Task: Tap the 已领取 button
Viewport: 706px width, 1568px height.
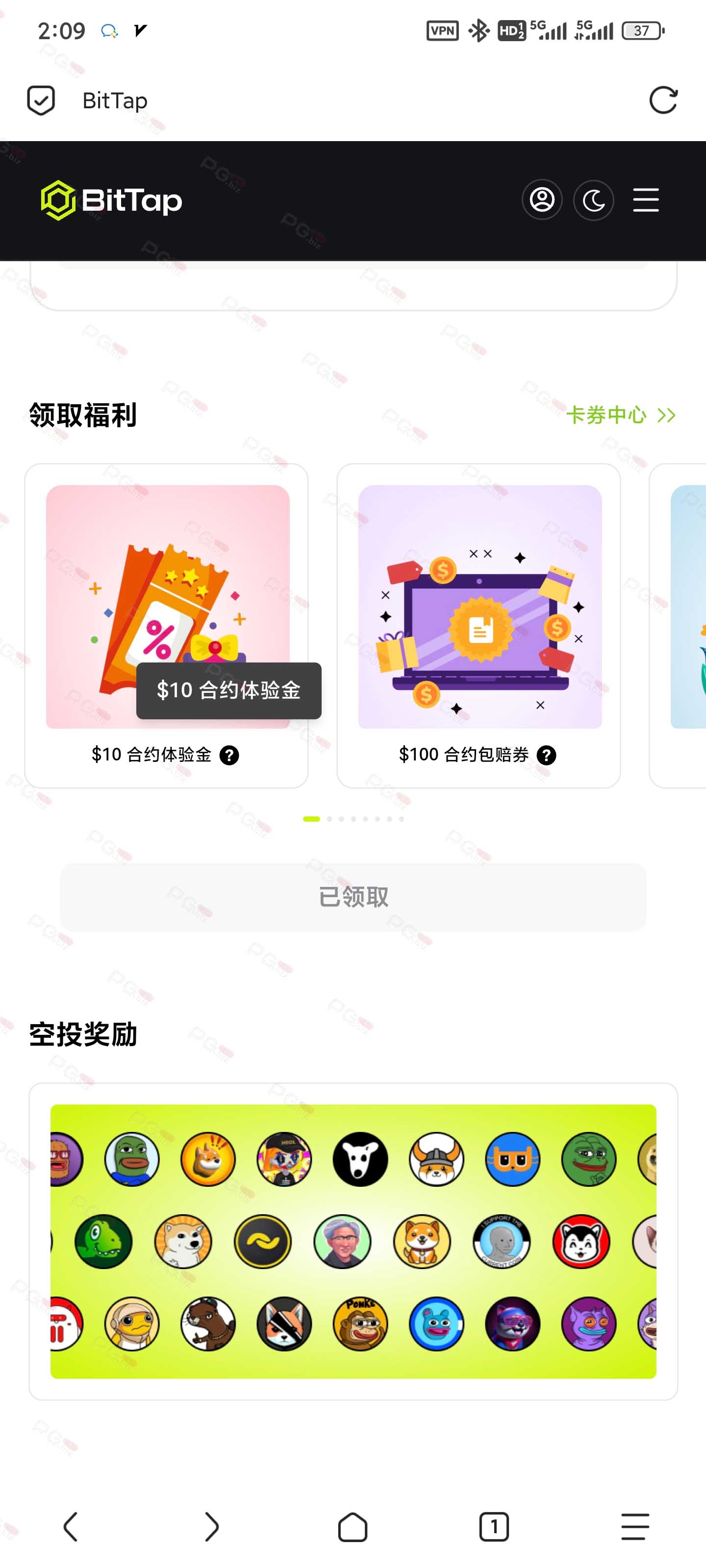Action: (x=353, y=897)
